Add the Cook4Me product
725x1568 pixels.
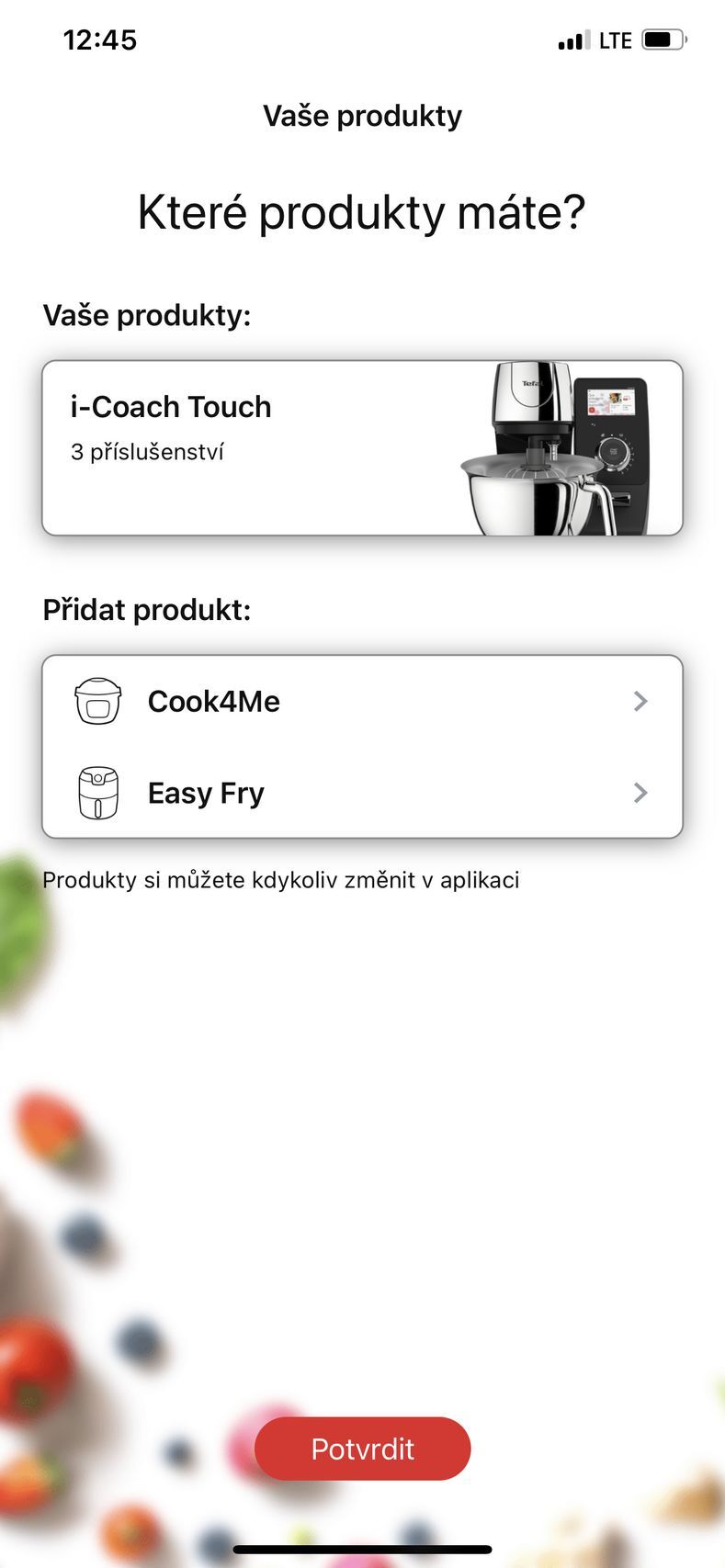[x=362, y=701]
